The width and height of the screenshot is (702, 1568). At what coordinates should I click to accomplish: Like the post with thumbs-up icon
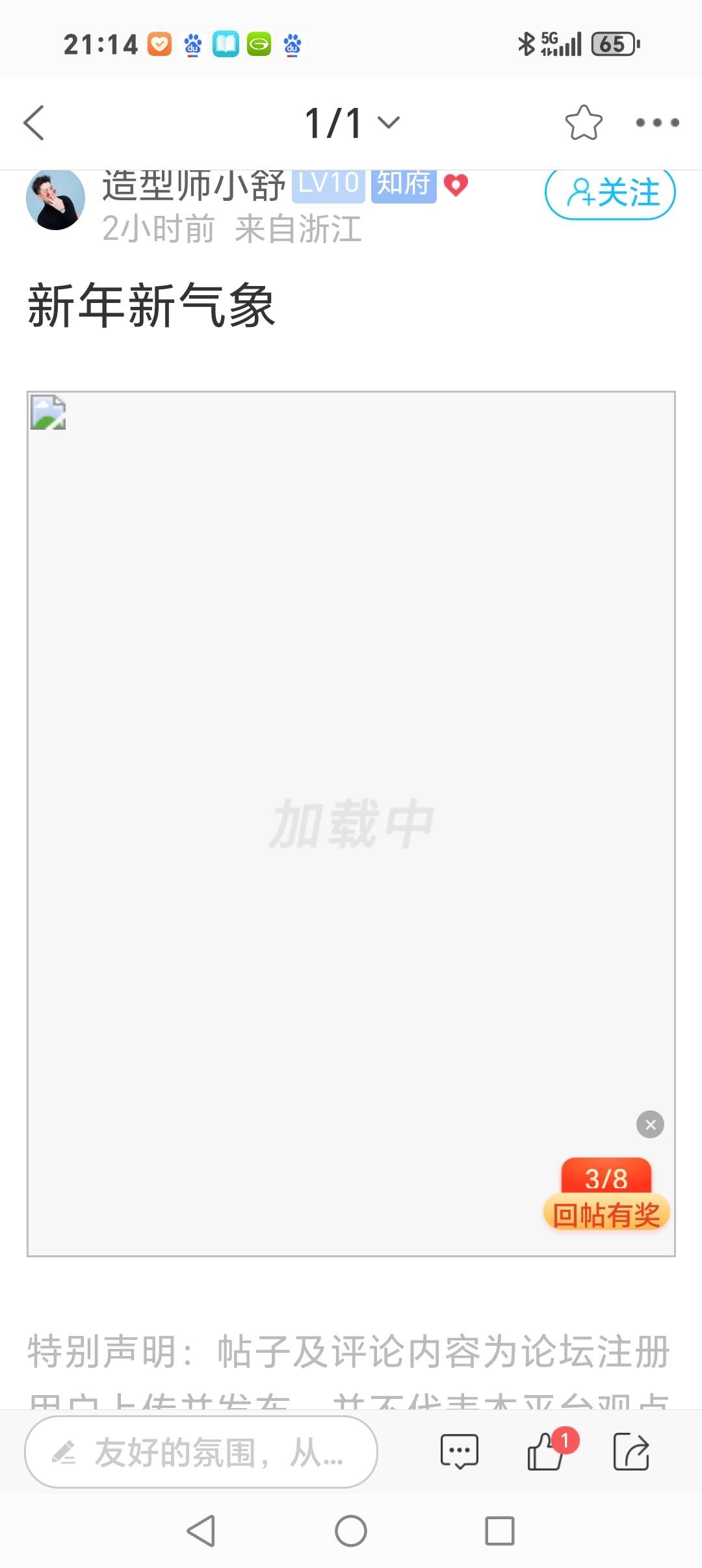[545, 1452]
